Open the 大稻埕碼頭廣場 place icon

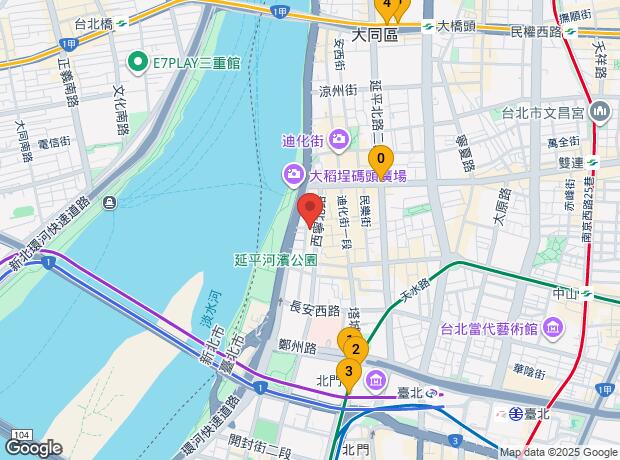292,176
